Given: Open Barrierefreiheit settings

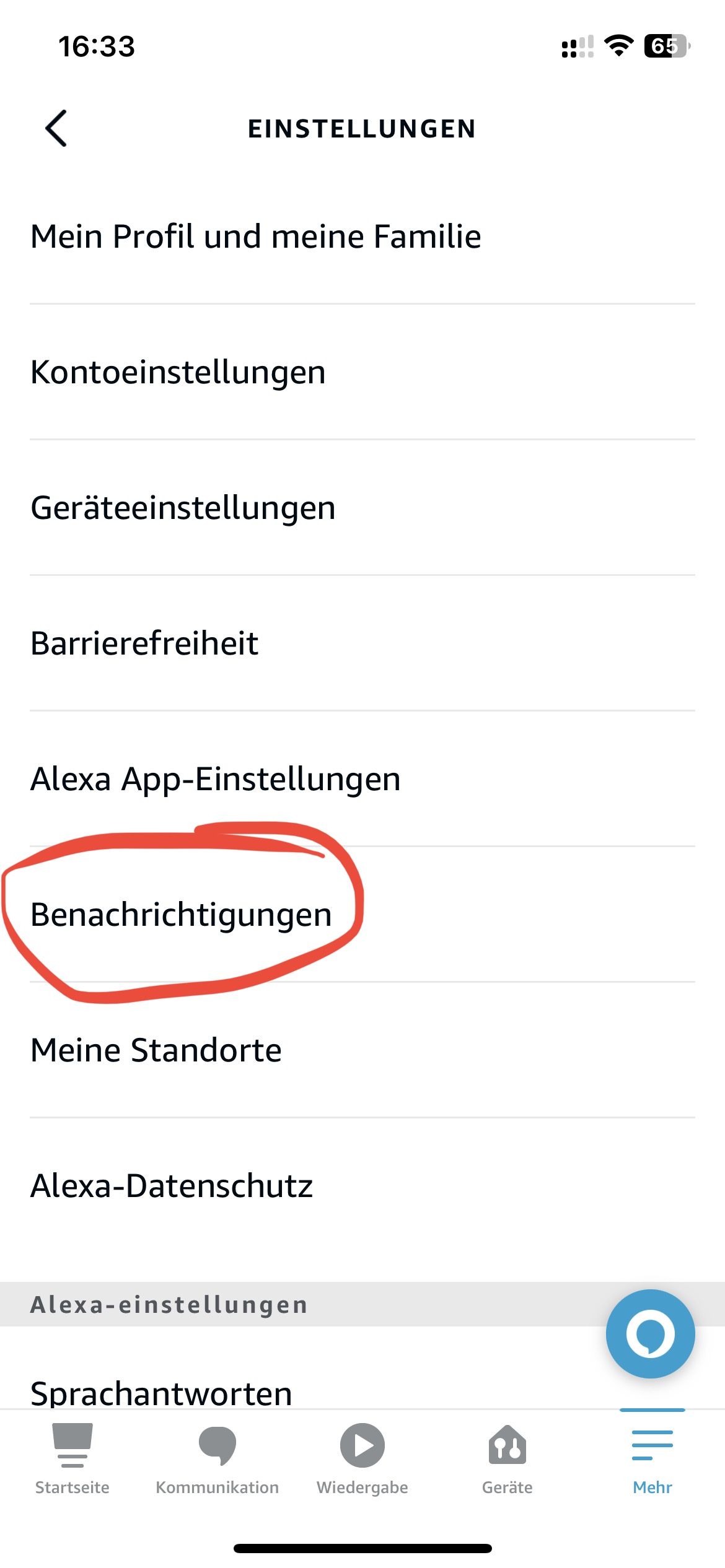Looking at the screenshot, I should (144, 643).
